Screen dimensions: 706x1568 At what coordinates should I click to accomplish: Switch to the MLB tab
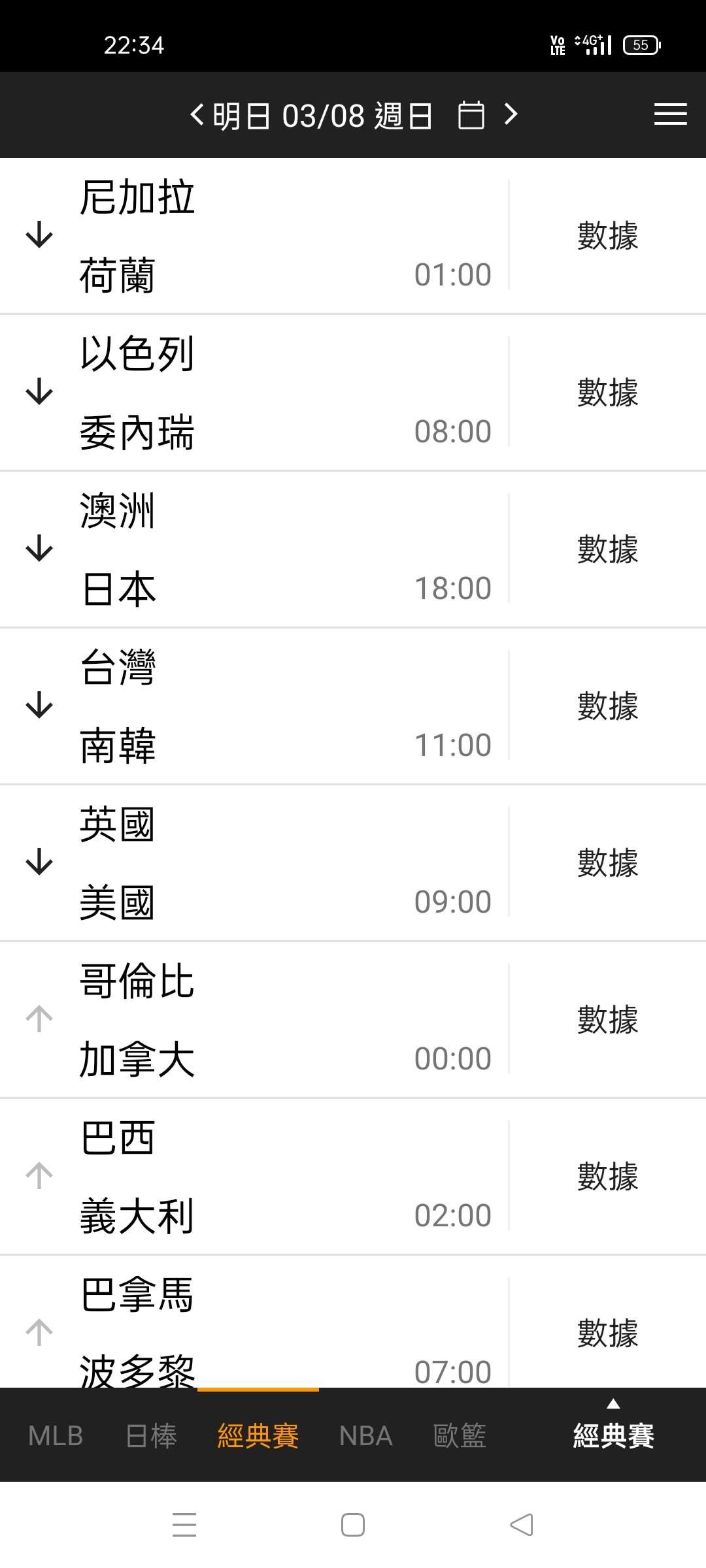tap(56, 1436)
